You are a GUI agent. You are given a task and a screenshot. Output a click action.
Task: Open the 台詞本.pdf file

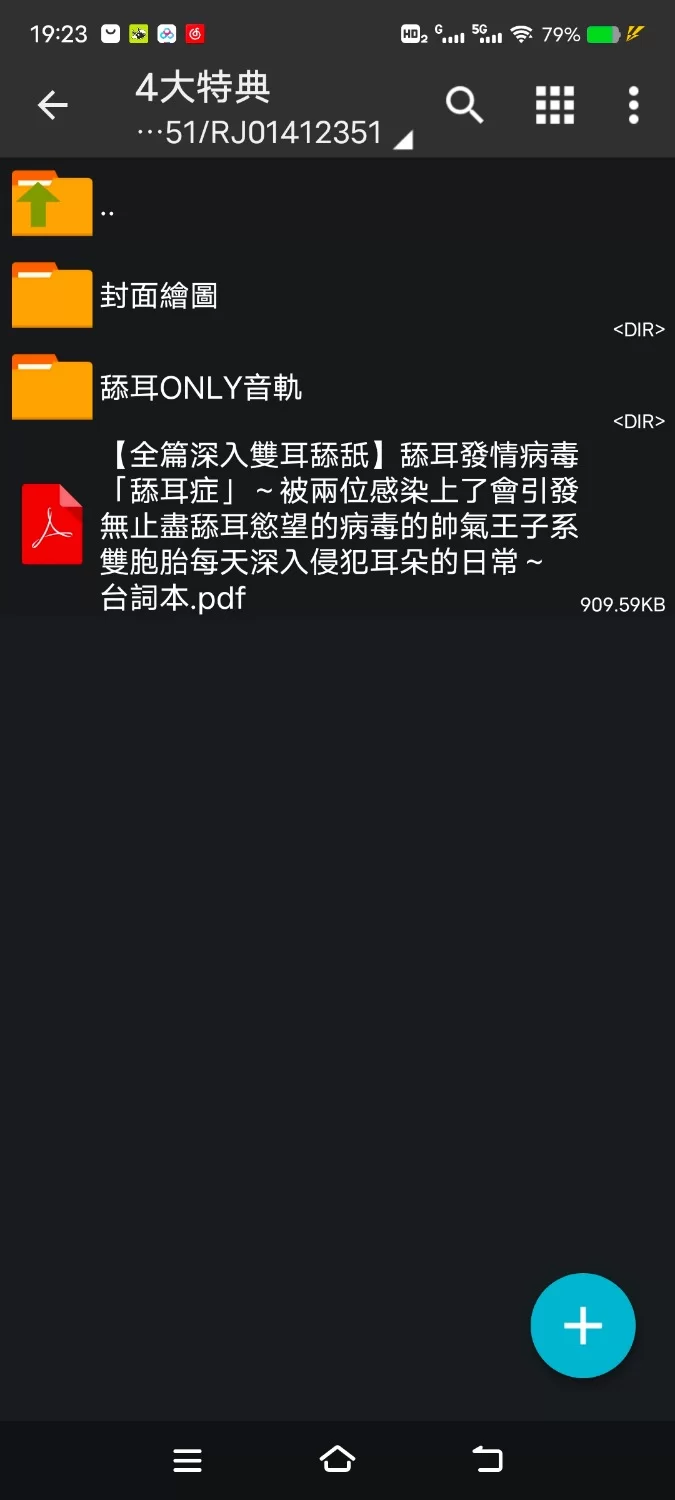pos(338,526)
